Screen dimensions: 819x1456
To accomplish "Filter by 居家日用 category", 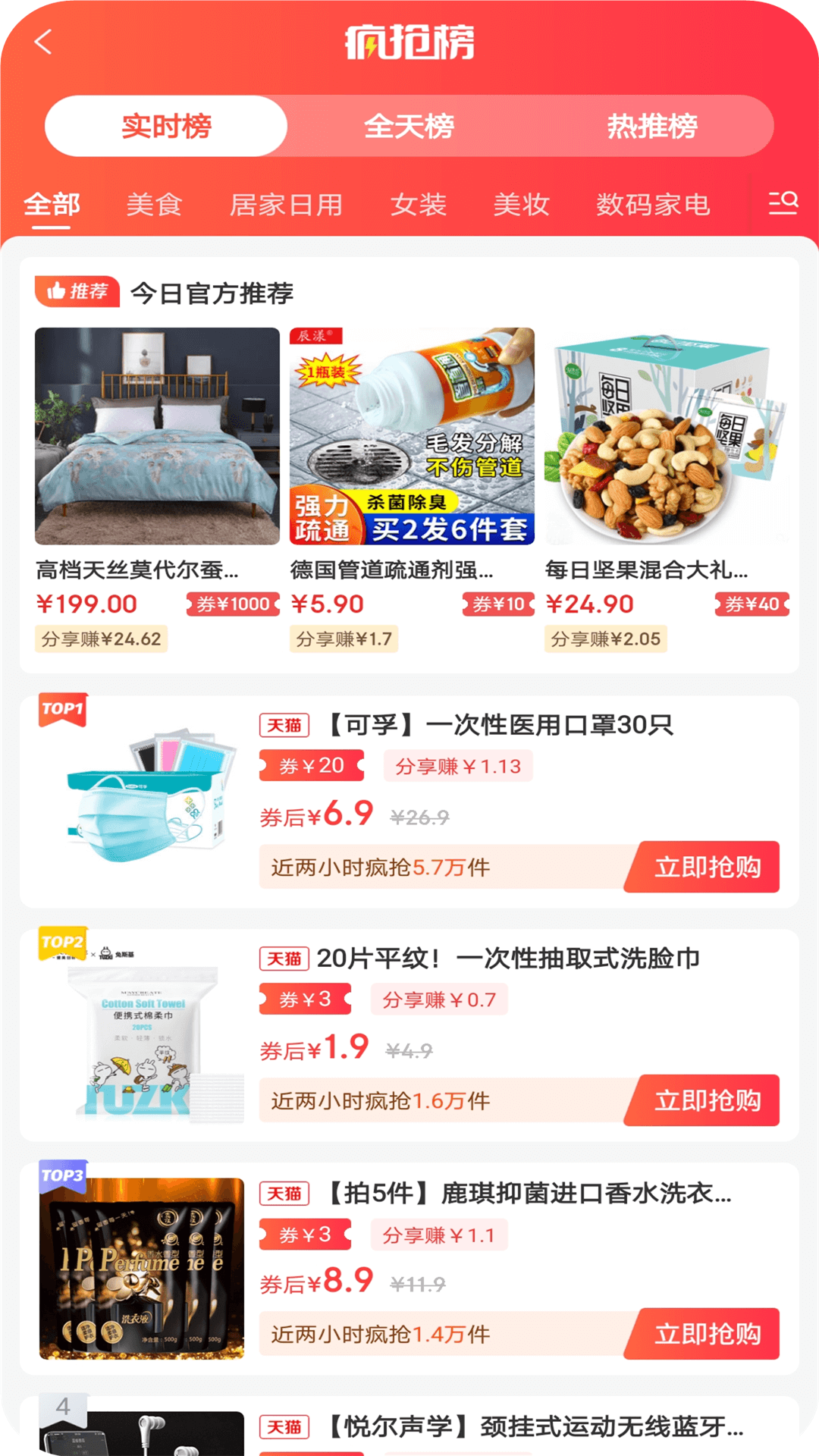I will pos(286,205).
